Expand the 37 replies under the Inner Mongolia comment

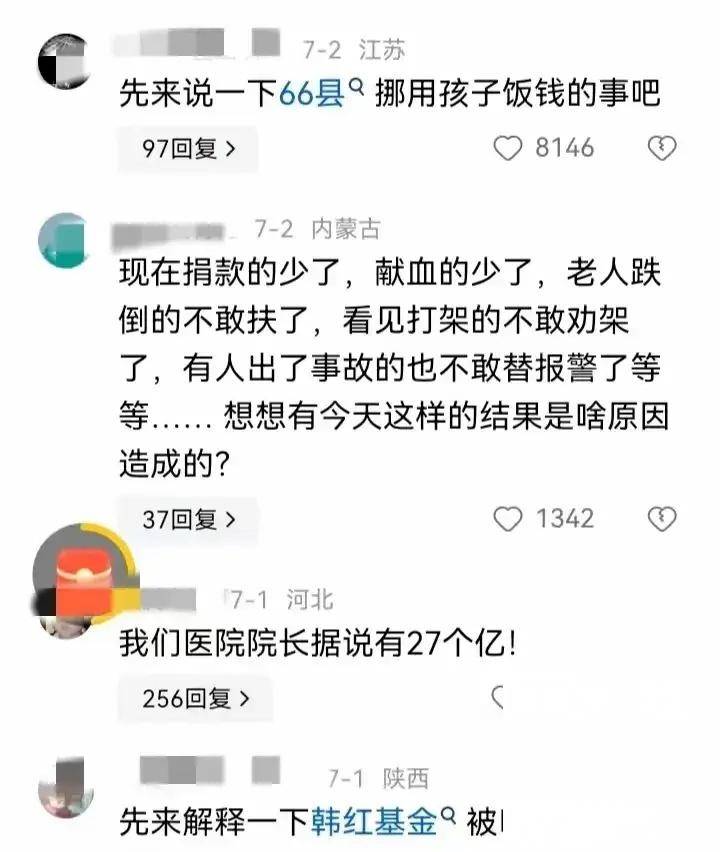click(188, 519)
